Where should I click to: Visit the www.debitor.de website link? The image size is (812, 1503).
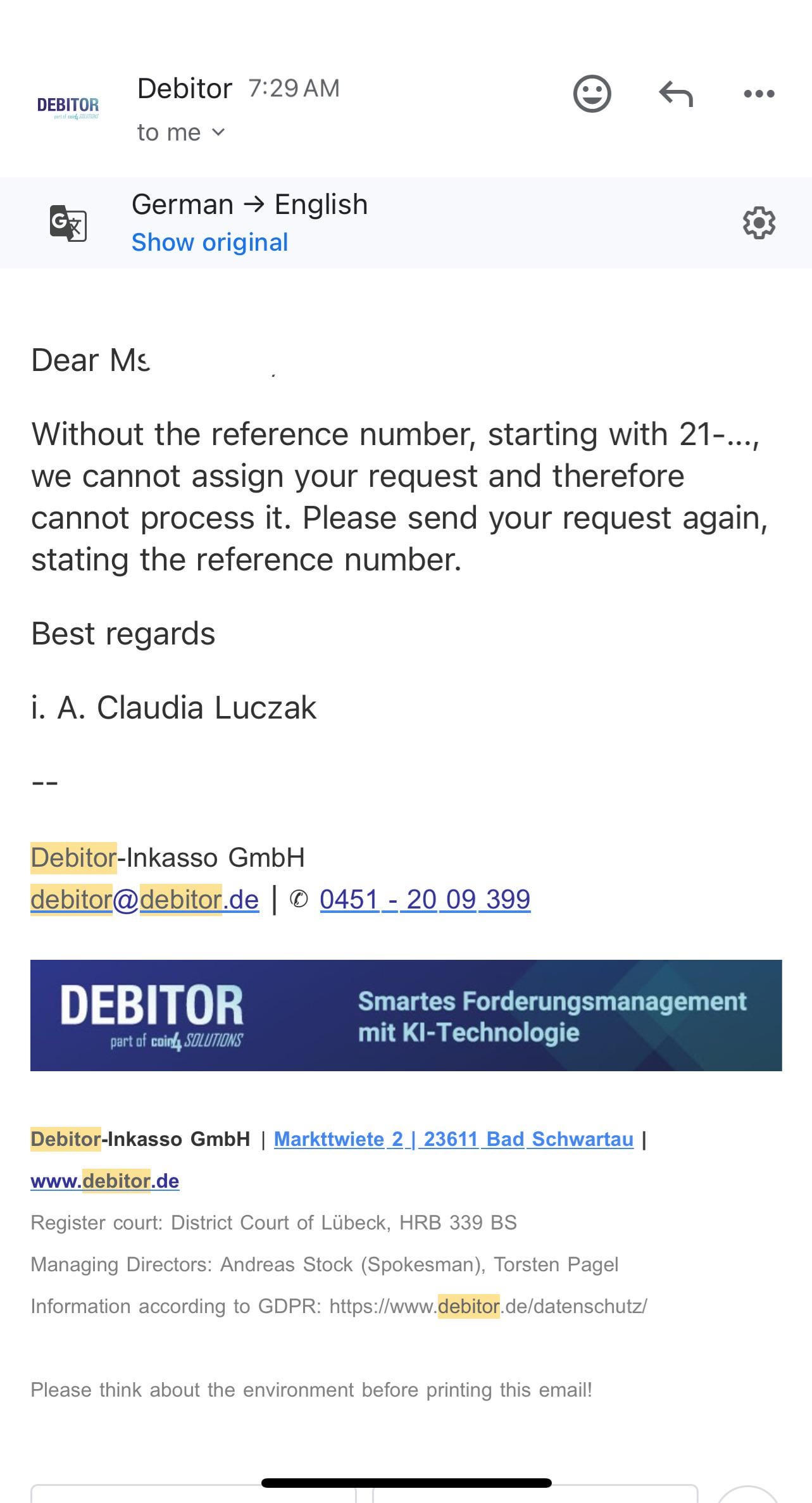coord(105,1181)
